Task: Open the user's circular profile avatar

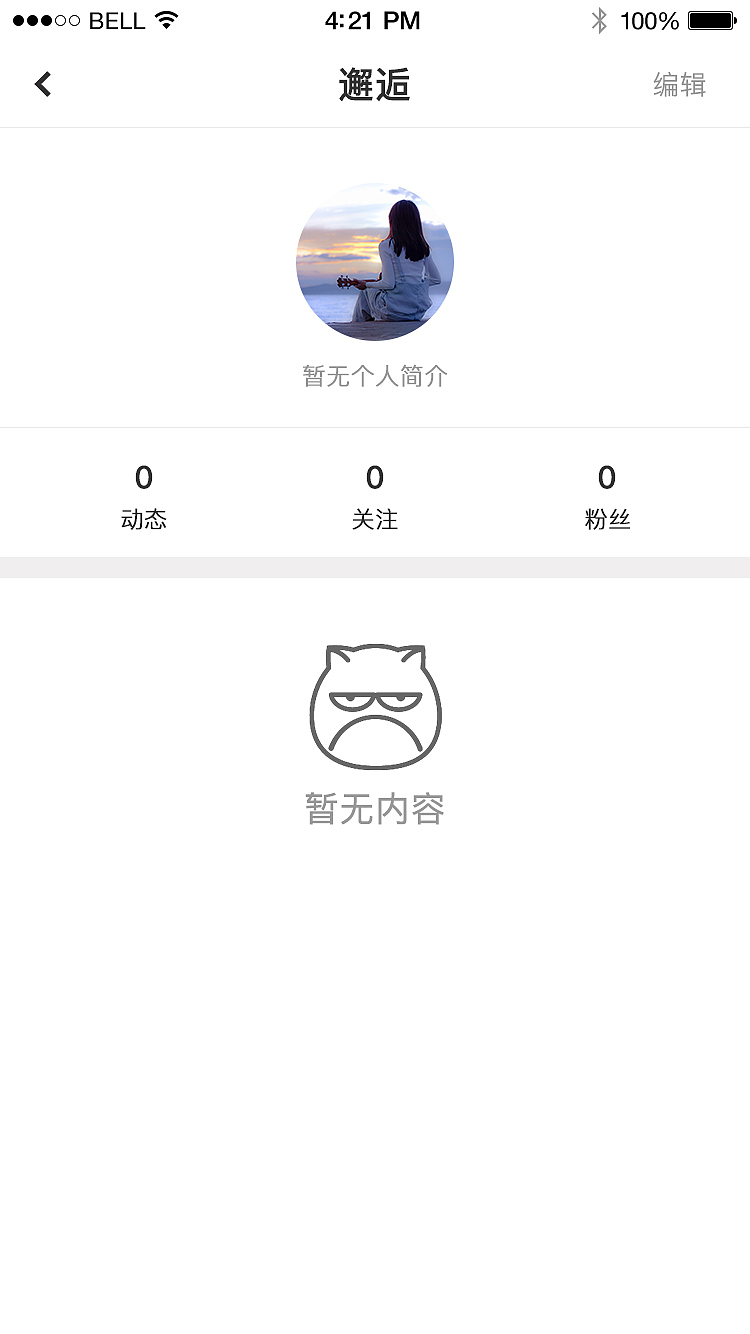Action: pyautogui.click(x=375, y=261)
